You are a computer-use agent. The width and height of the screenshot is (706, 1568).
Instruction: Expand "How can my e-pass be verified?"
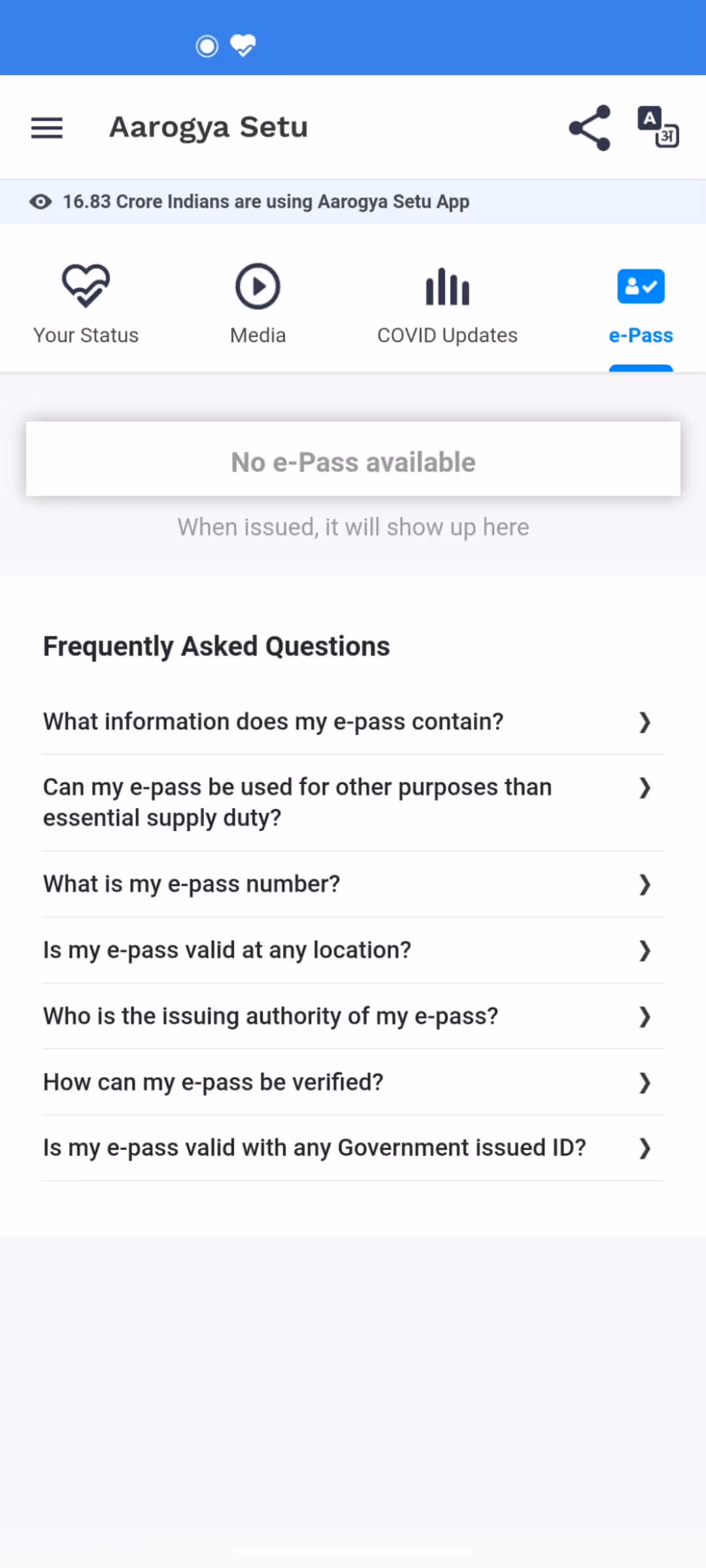click(353, 1083)
